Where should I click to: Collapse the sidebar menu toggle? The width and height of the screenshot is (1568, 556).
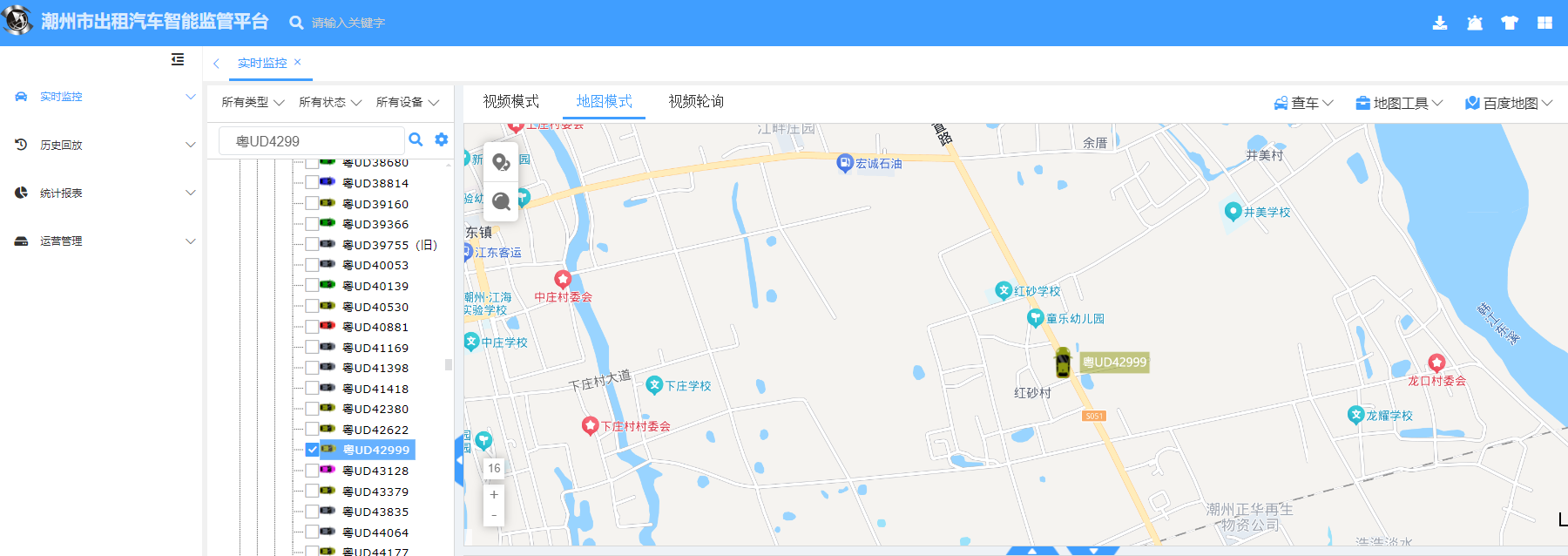(178, 59)
